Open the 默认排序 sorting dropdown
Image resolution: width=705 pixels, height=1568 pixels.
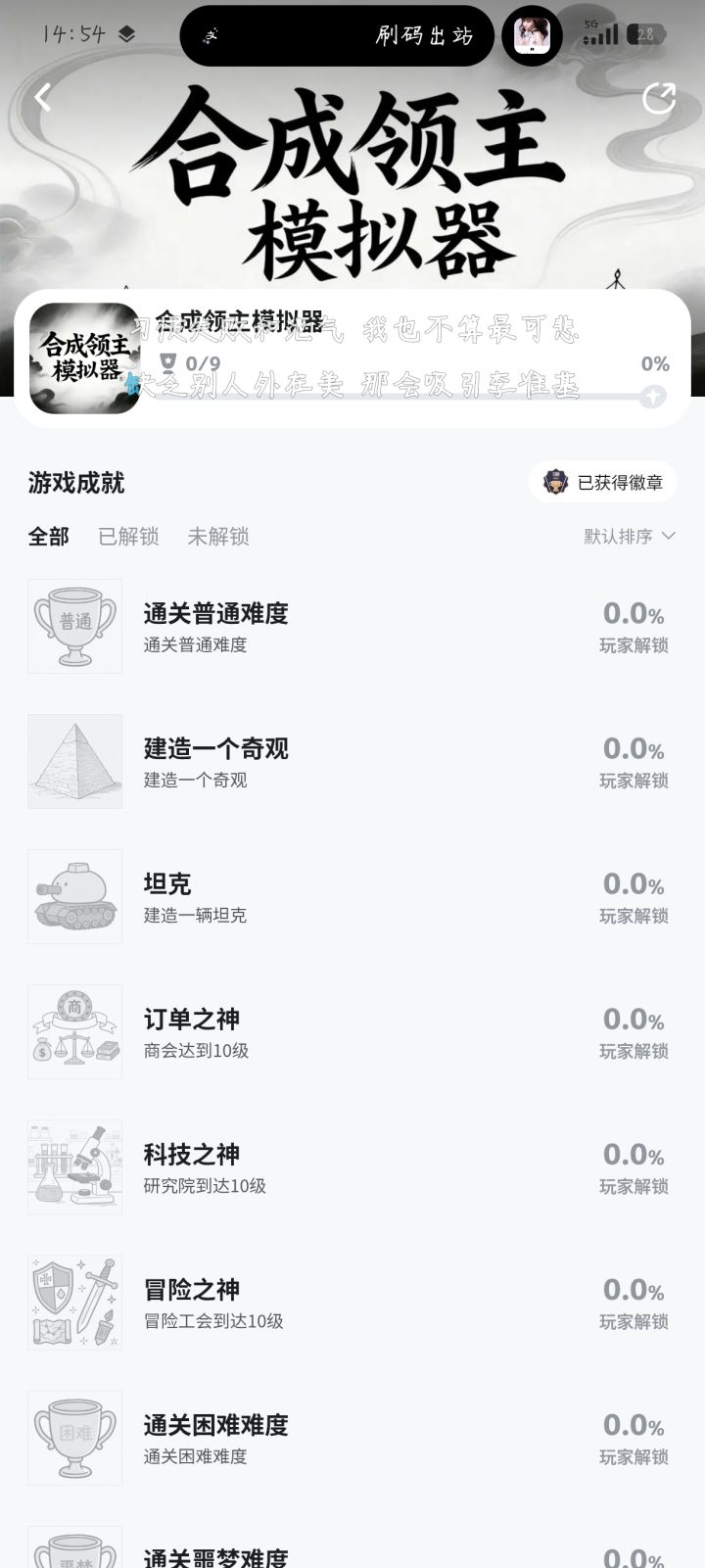click(x=627, y=537)
